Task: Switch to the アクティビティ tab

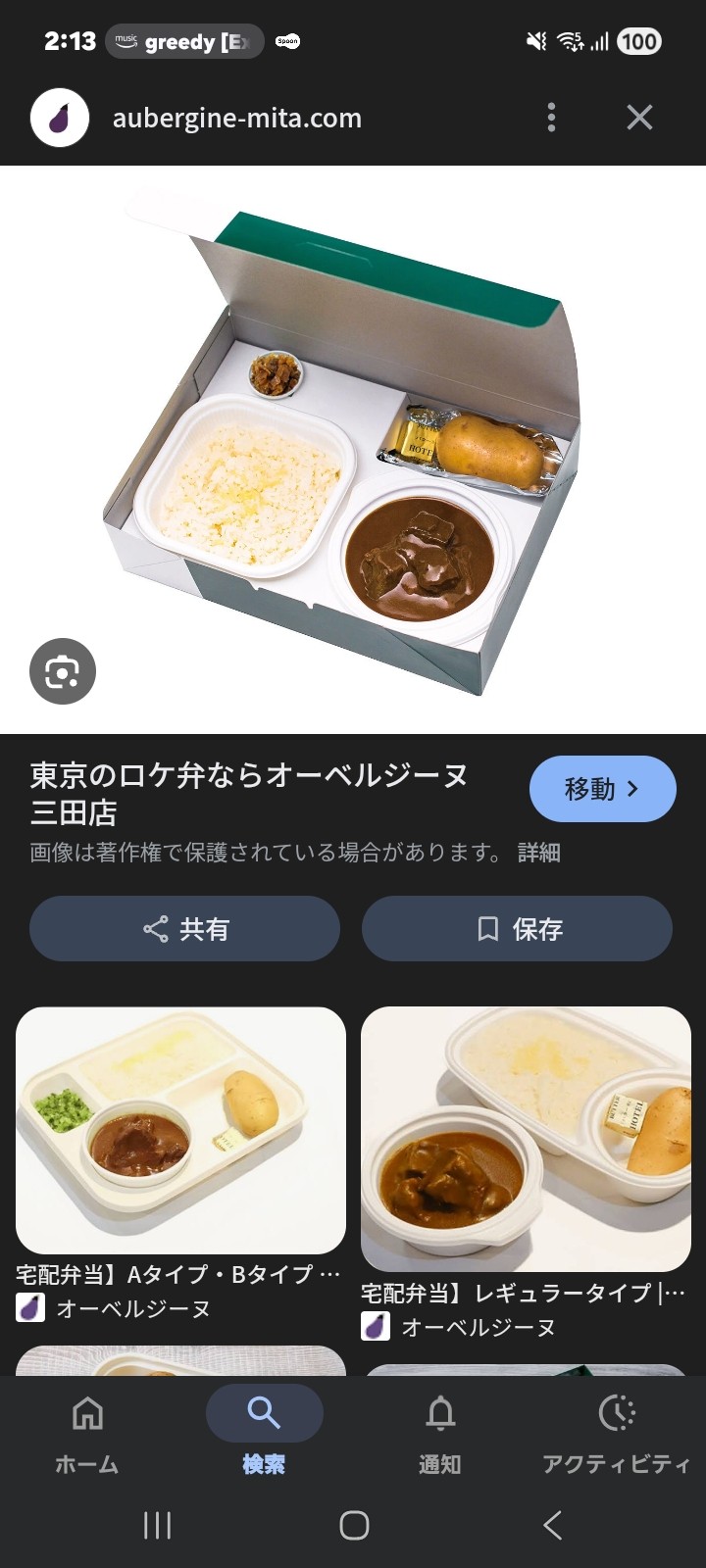Action: tap(617, 1432)
